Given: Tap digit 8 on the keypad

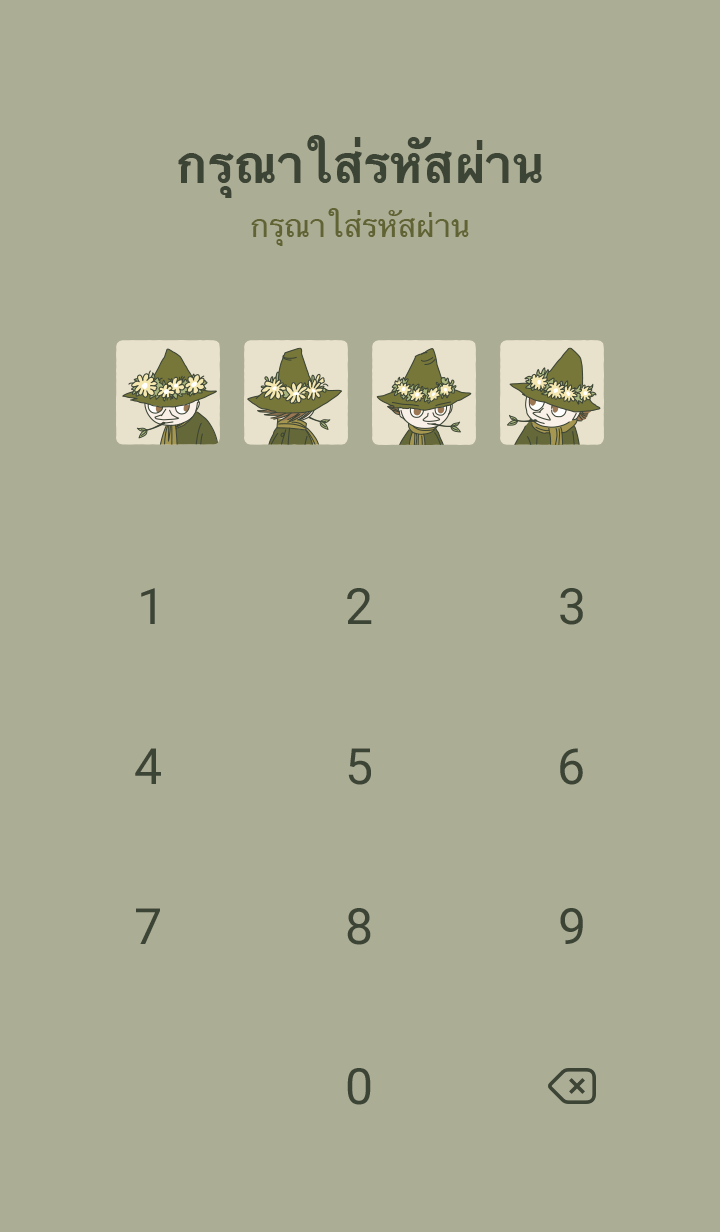Looking at the screenshot, I should coord(359,927).
